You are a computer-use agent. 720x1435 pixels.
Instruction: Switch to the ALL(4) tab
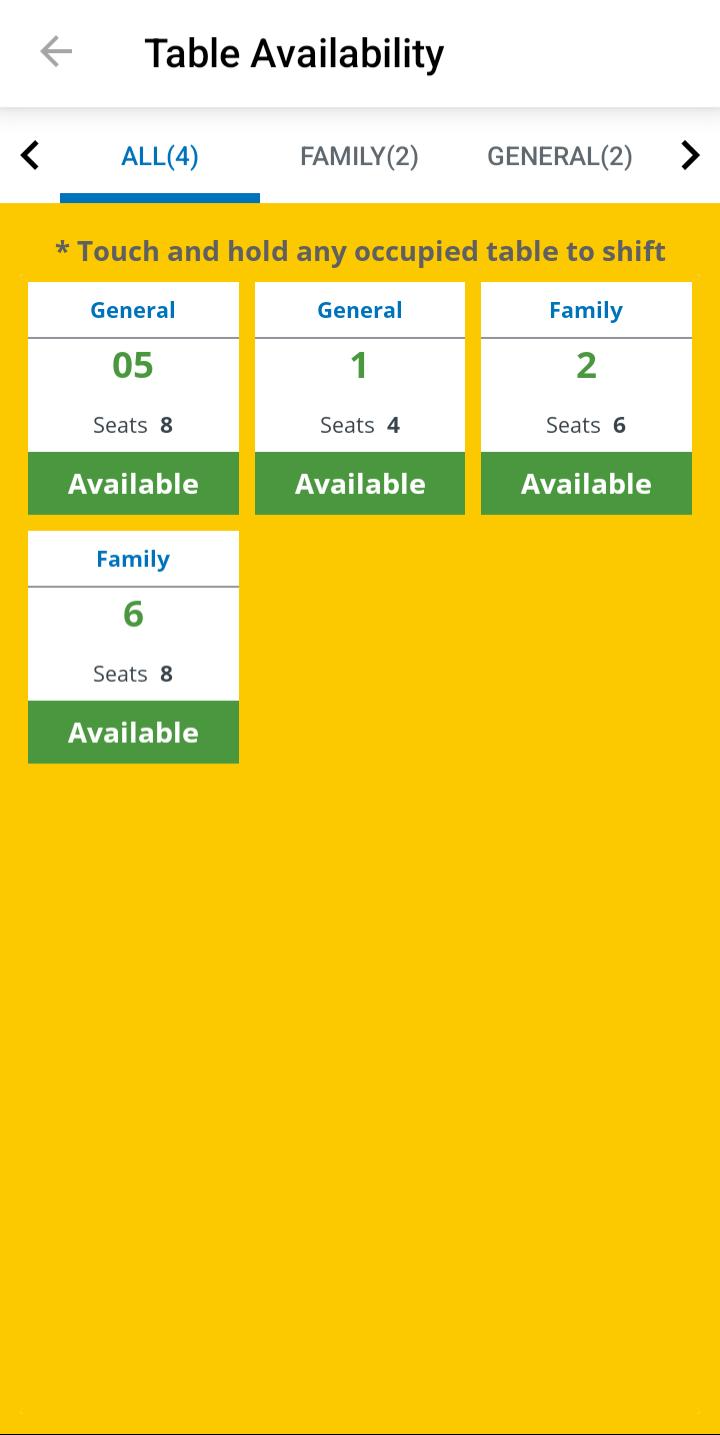(160, 157)
